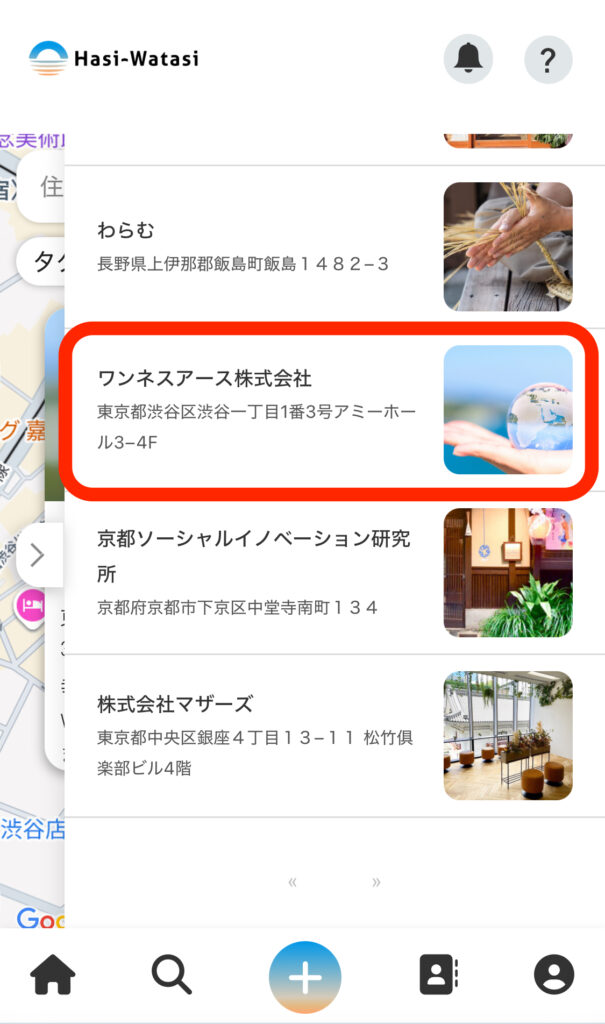
Task: Switch to the Home tab
Action: [x=53, y=975]
